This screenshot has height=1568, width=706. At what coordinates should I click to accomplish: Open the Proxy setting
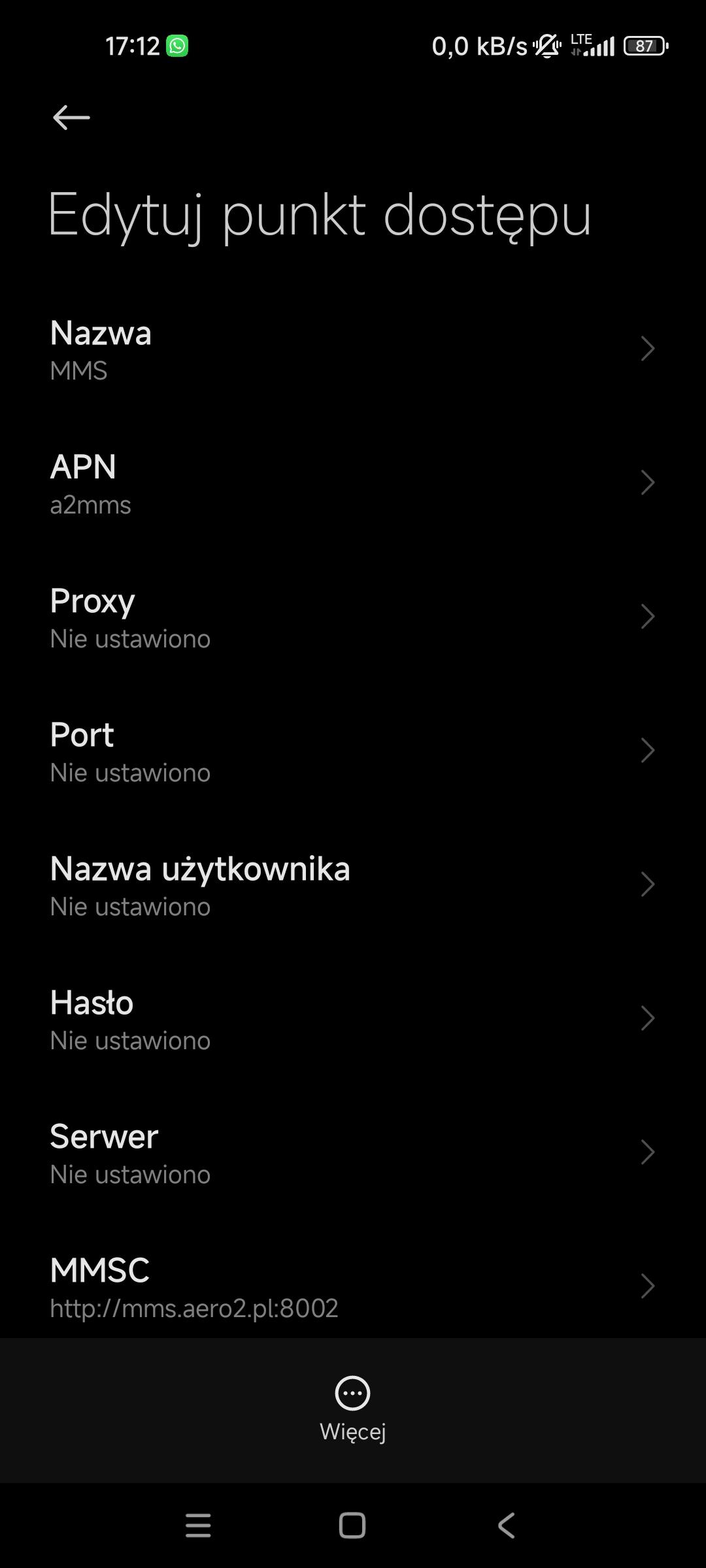pyautogui.click(x=353, y=617)
